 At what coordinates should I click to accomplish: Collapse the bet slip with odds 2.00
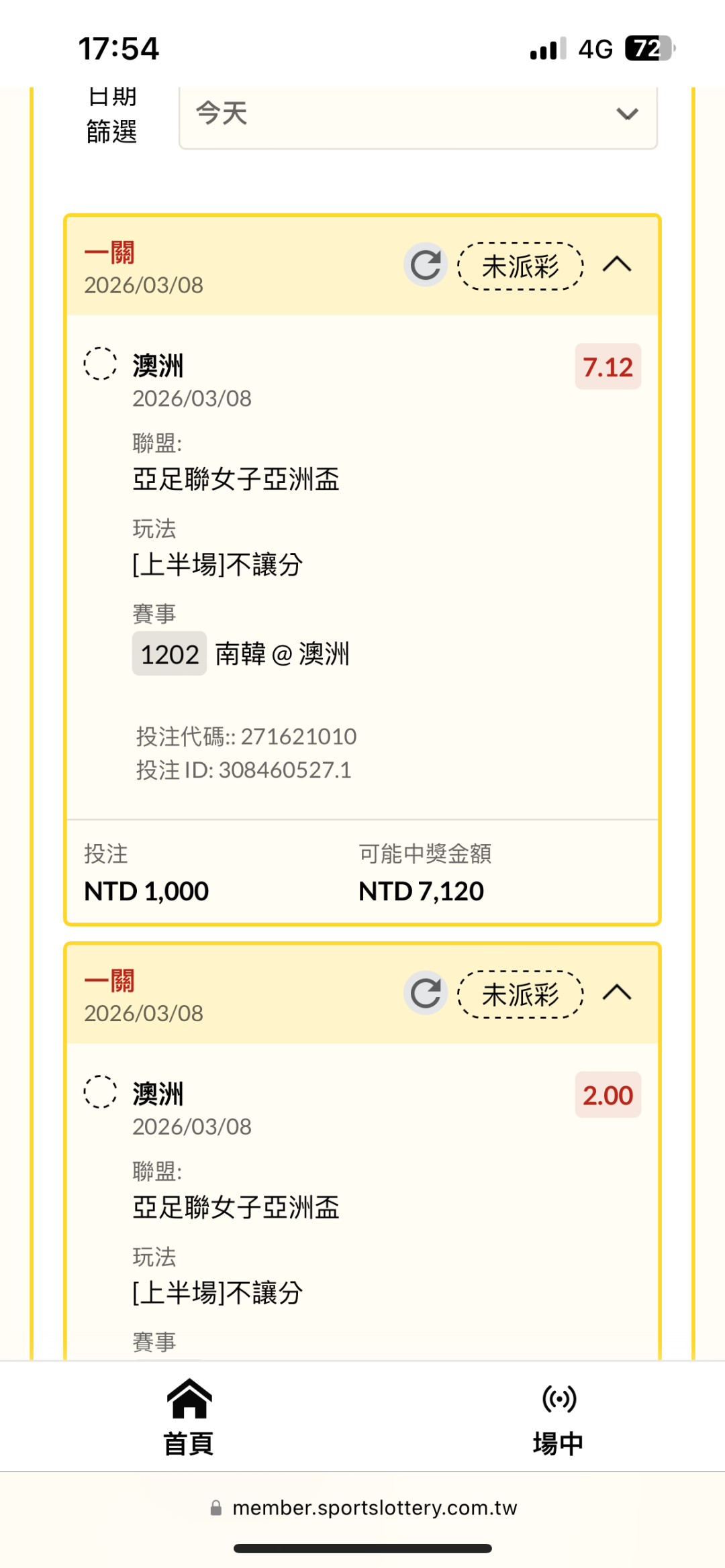[617, 993]
